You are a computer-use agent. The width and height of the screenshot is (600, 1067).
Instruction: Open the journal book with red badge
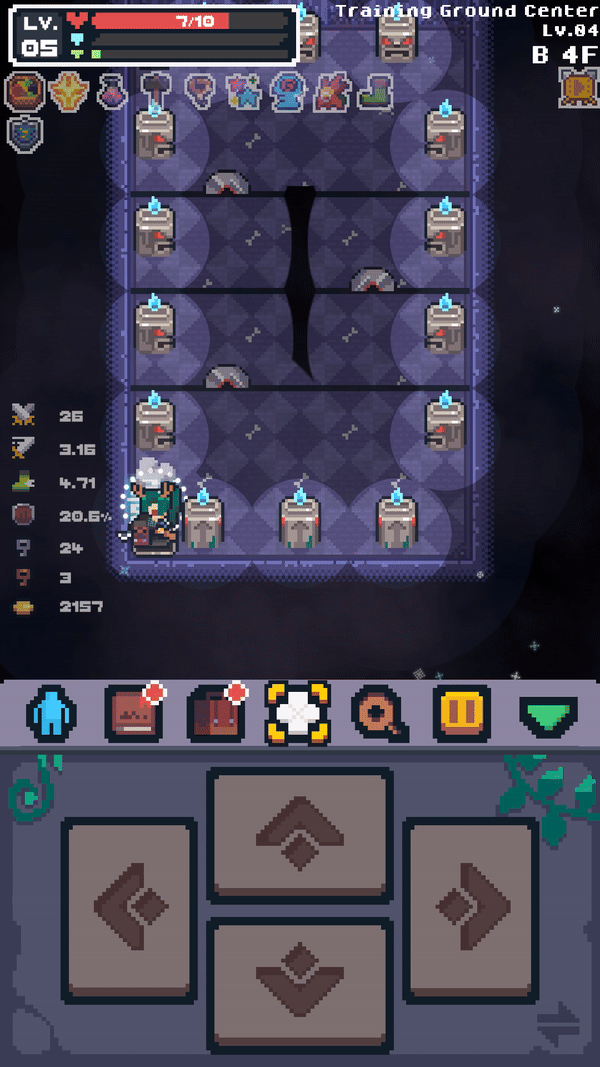133,713
